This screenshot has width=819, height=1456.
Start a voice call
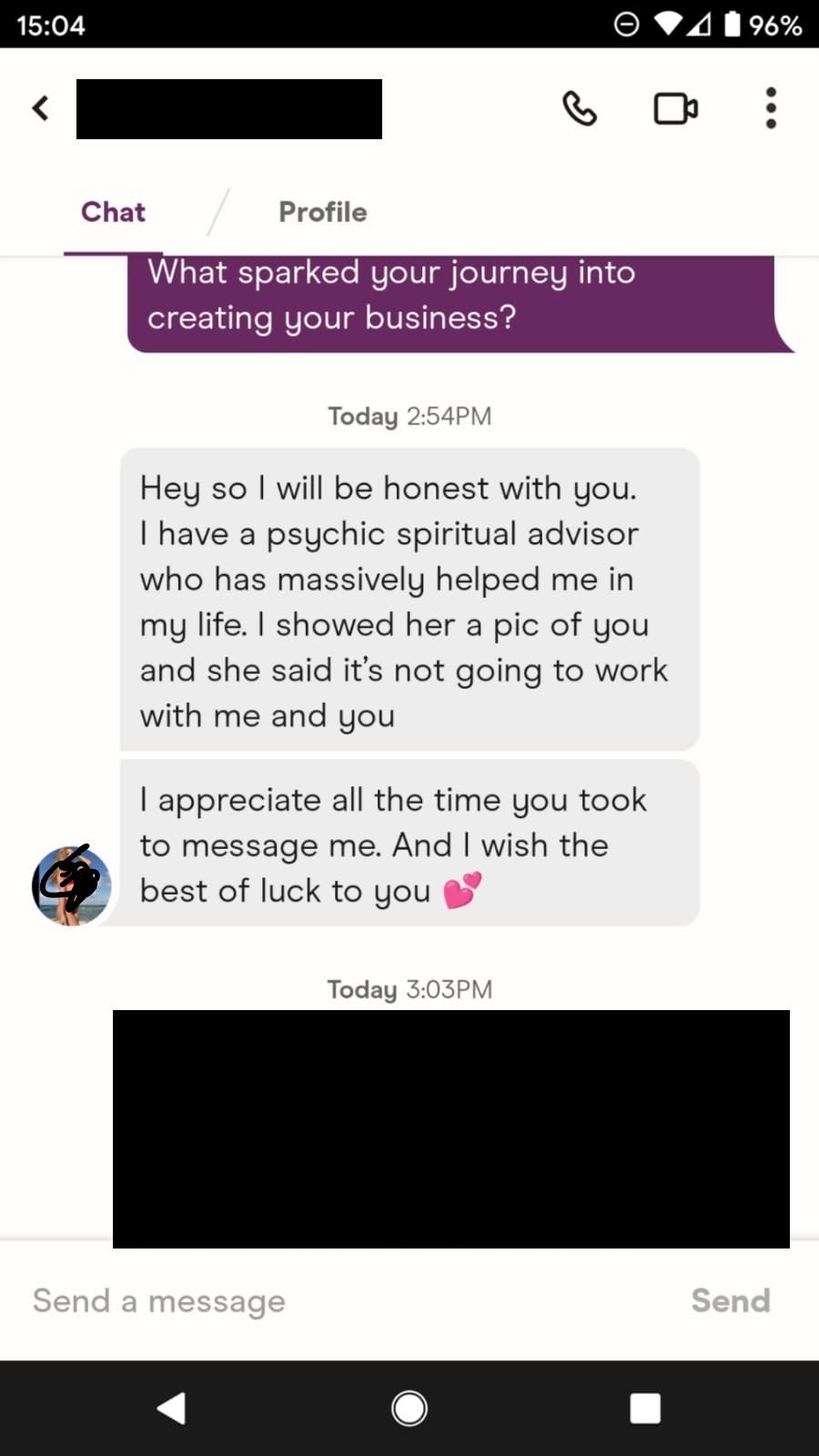(x=579, y=108)
